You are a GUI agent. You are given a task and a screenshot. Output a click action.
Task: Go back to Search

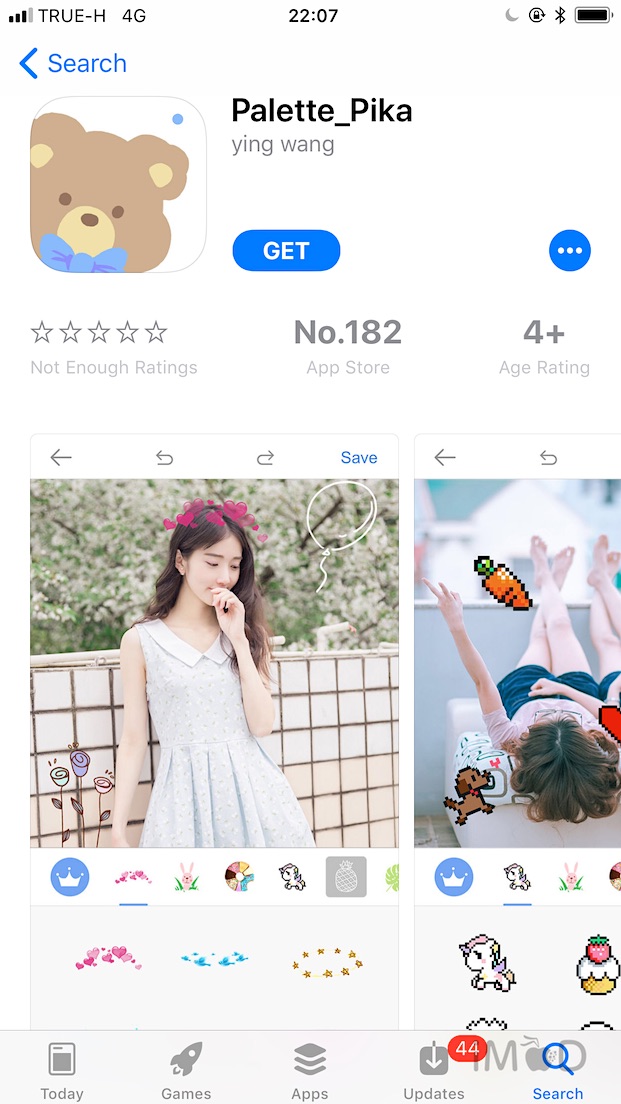pos(73,64)
